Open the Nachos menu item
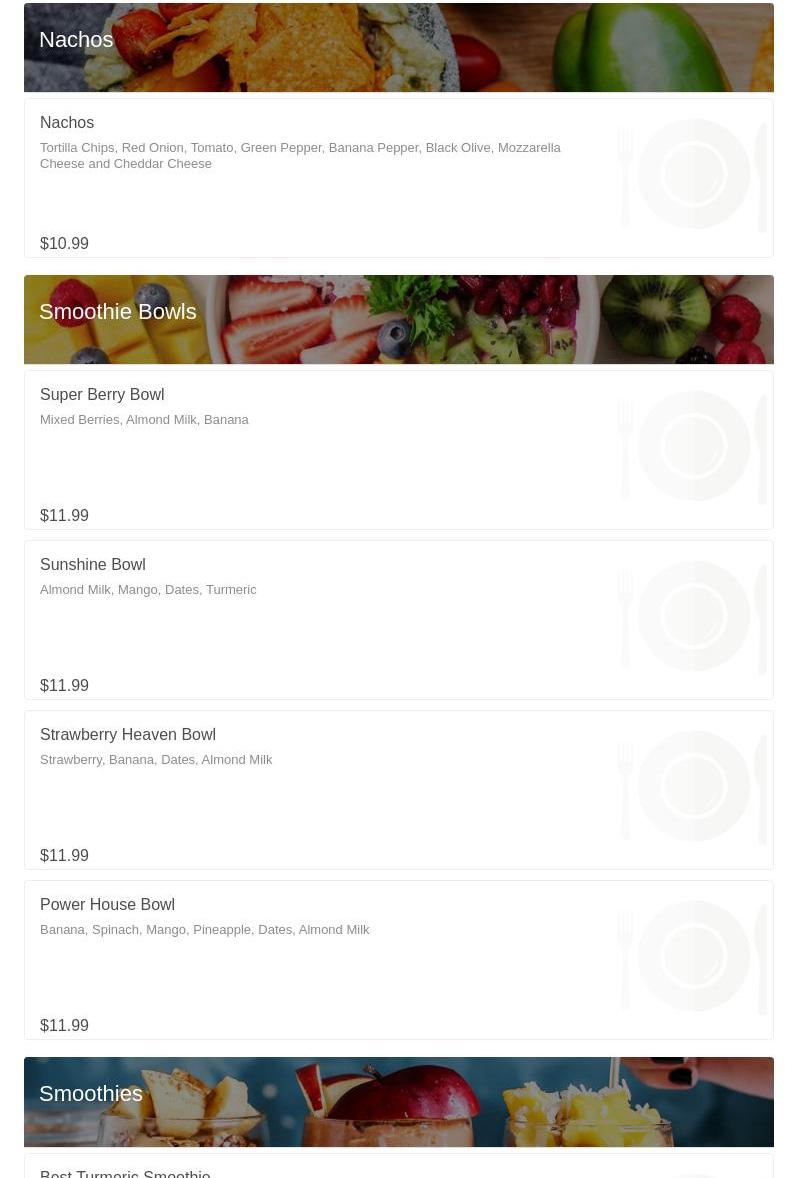The image size is (785, 1178). [x=67, y=123]
